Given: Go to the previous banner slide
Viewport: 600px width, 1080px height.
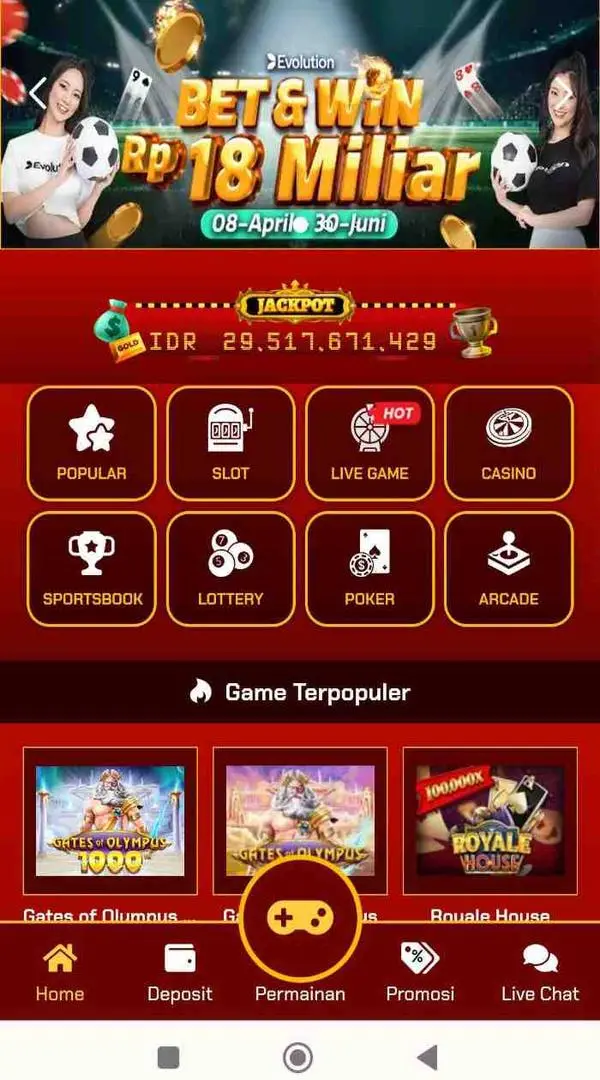Looking at the screenshot, I should click(37, 94).
